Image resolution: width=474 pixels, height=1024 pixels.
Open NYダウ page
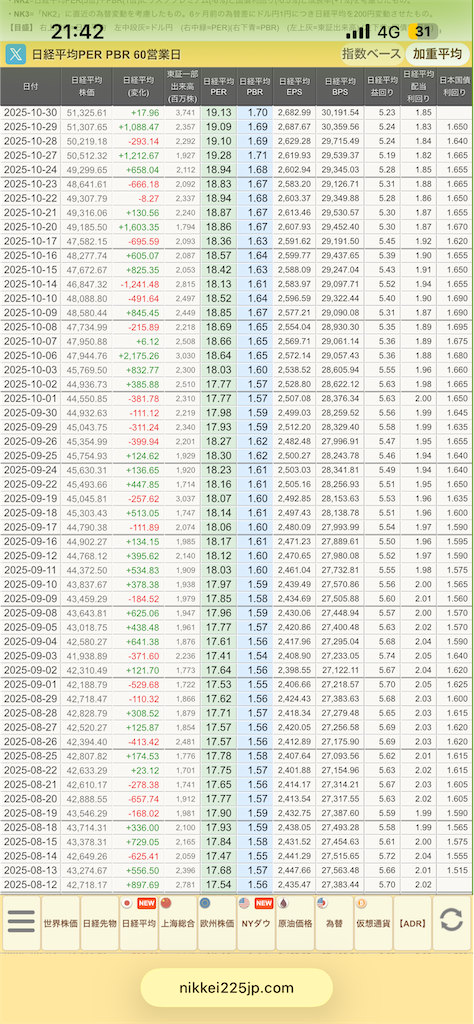[256, 923]
